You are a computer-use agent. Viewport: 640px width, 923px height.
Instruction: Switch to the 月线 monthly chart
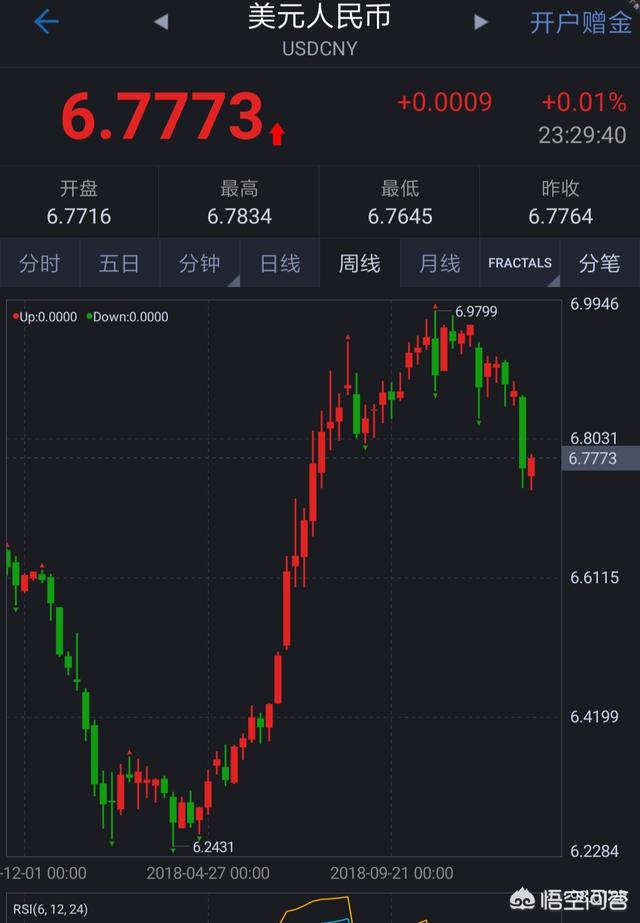click(x=440, y=264)
